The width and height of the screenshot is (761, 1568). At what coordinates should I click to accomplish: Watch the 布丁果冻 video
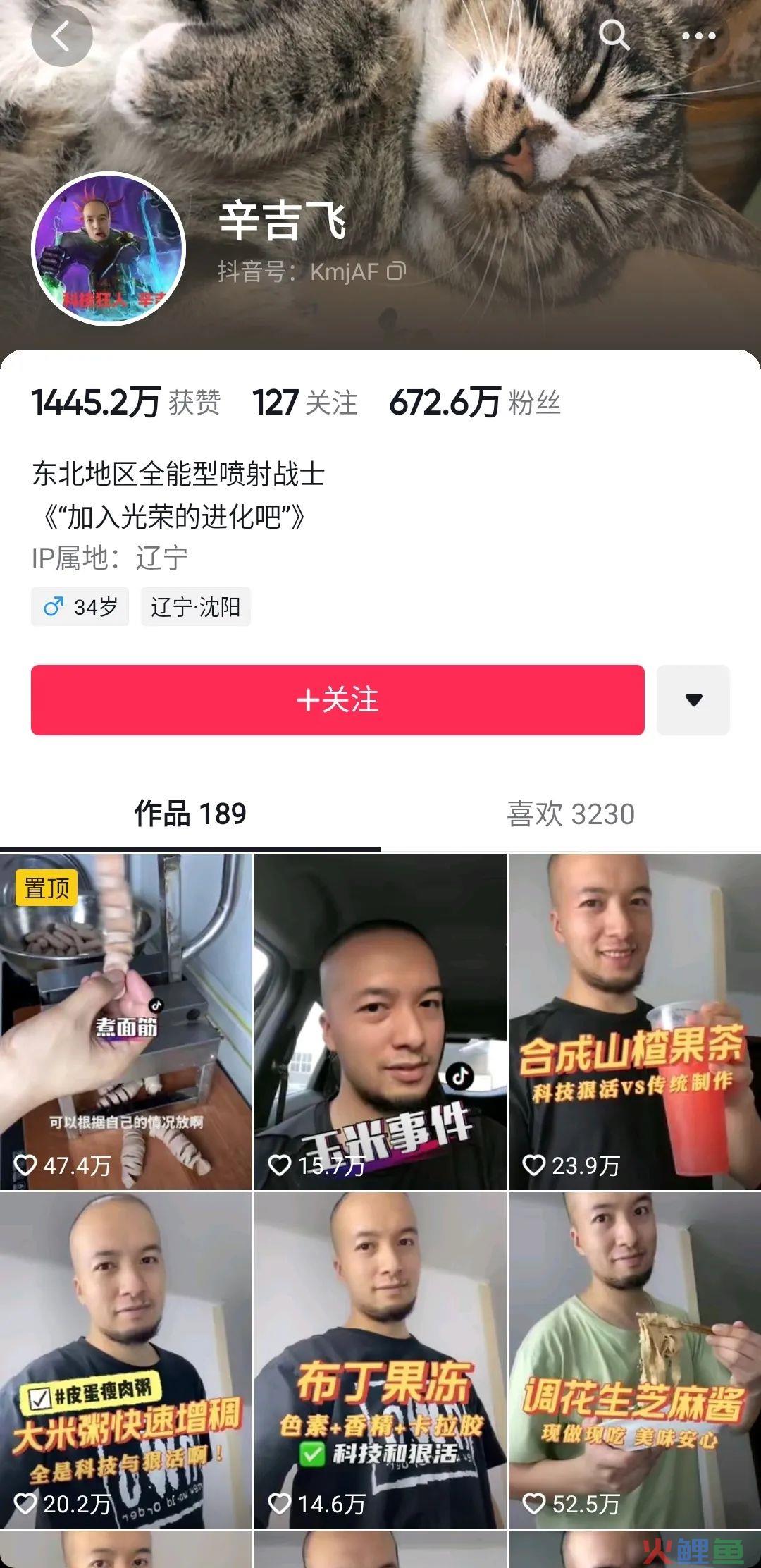[x=380, y=1360]
